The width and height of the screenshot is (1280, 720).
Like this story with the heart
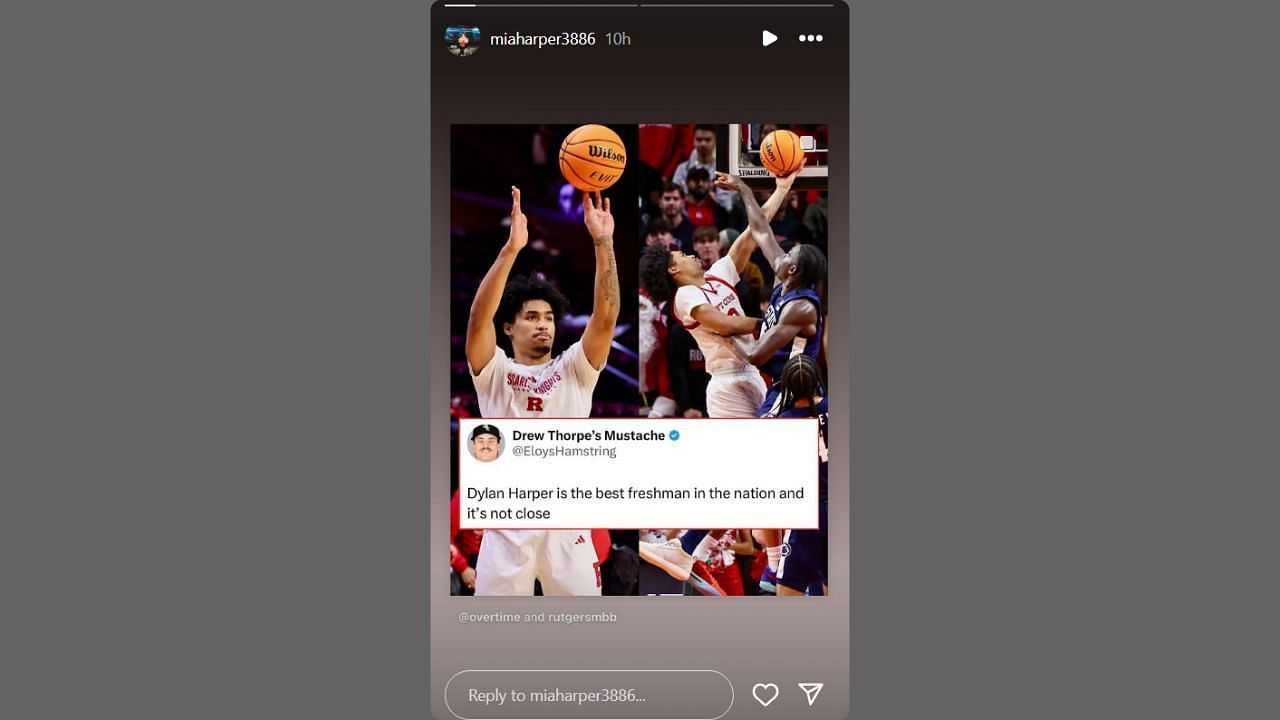point(765,694)
